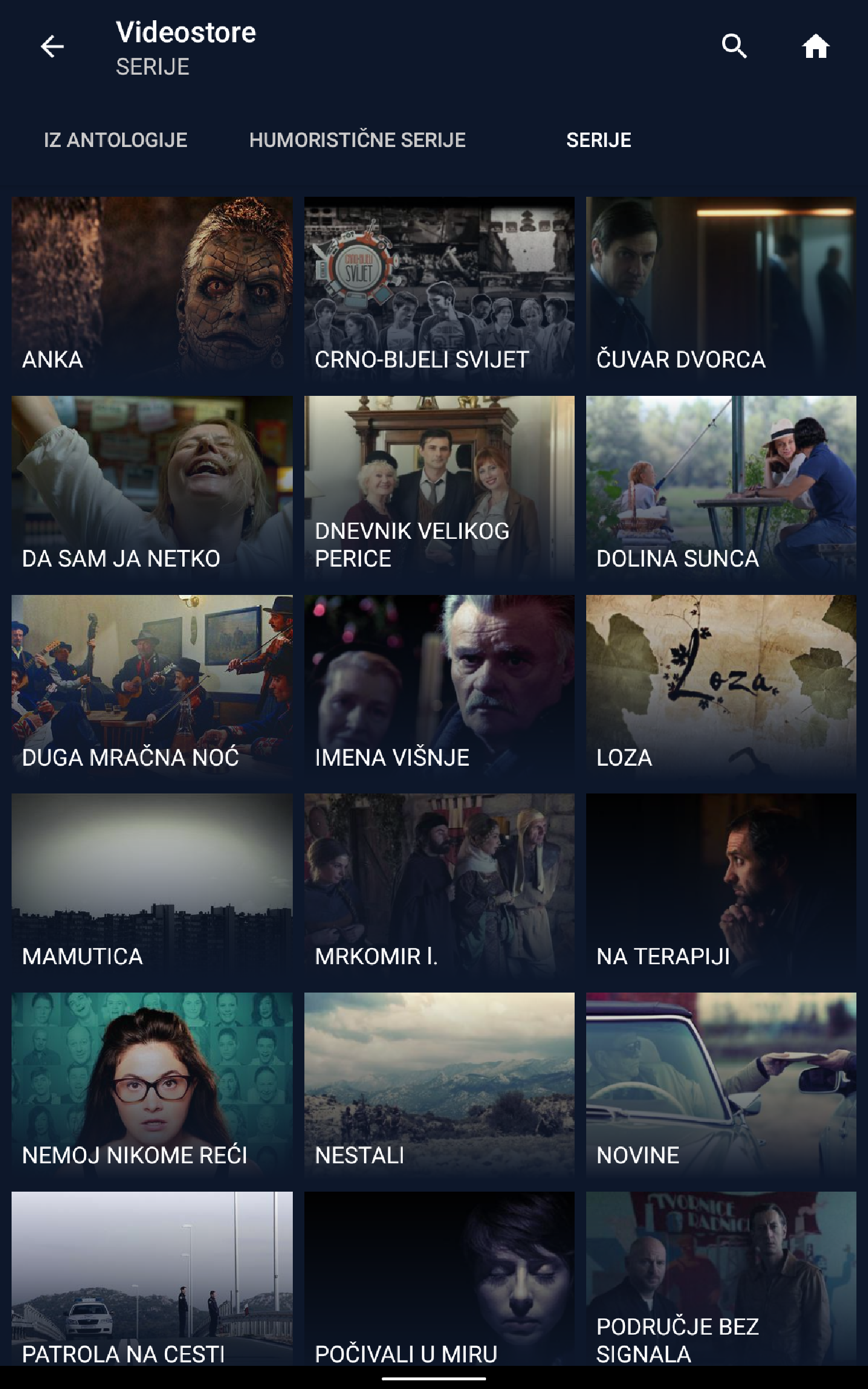Select the Serije tab
The image size is (868, 1389).
click(599, 140)
